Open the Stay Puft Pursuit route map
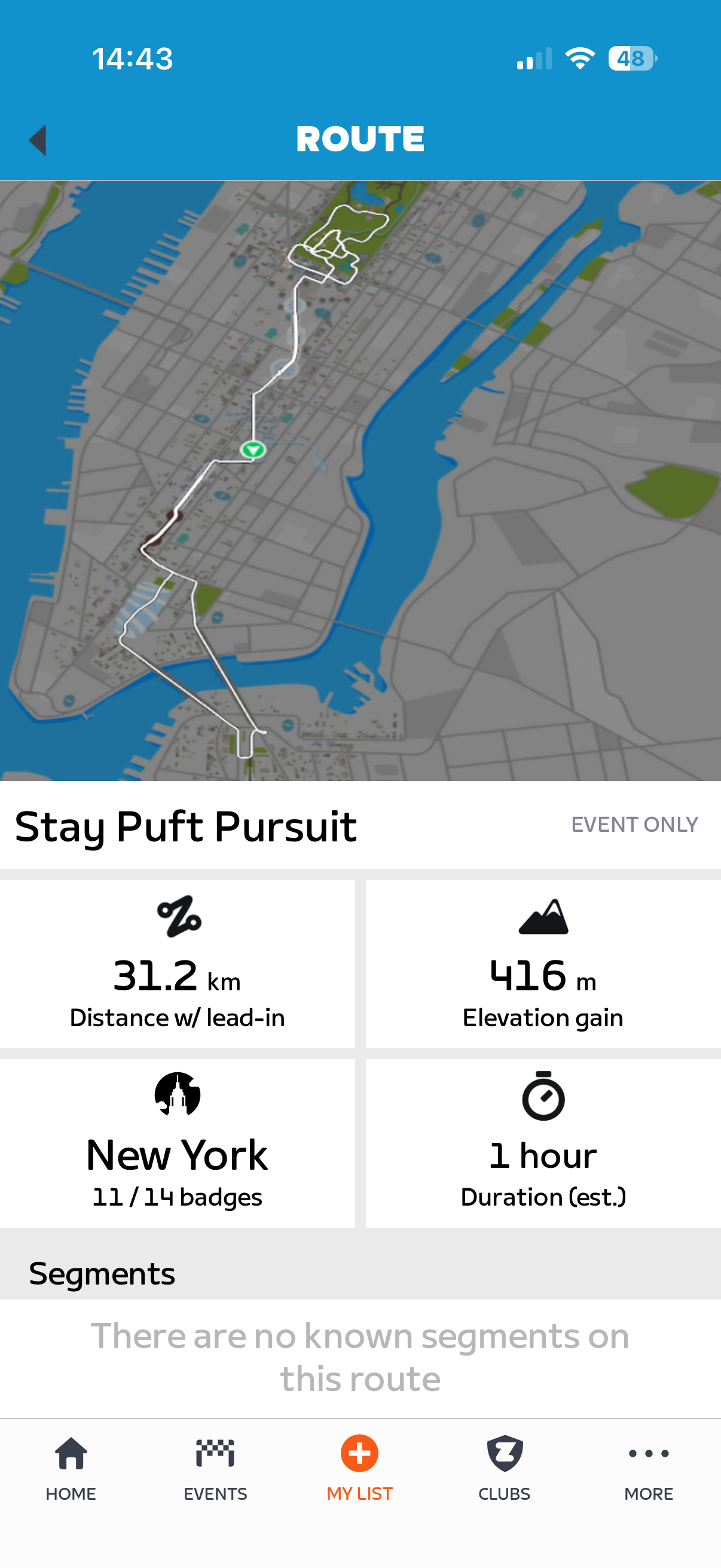 pyautogui.click(x=360, y=481)
